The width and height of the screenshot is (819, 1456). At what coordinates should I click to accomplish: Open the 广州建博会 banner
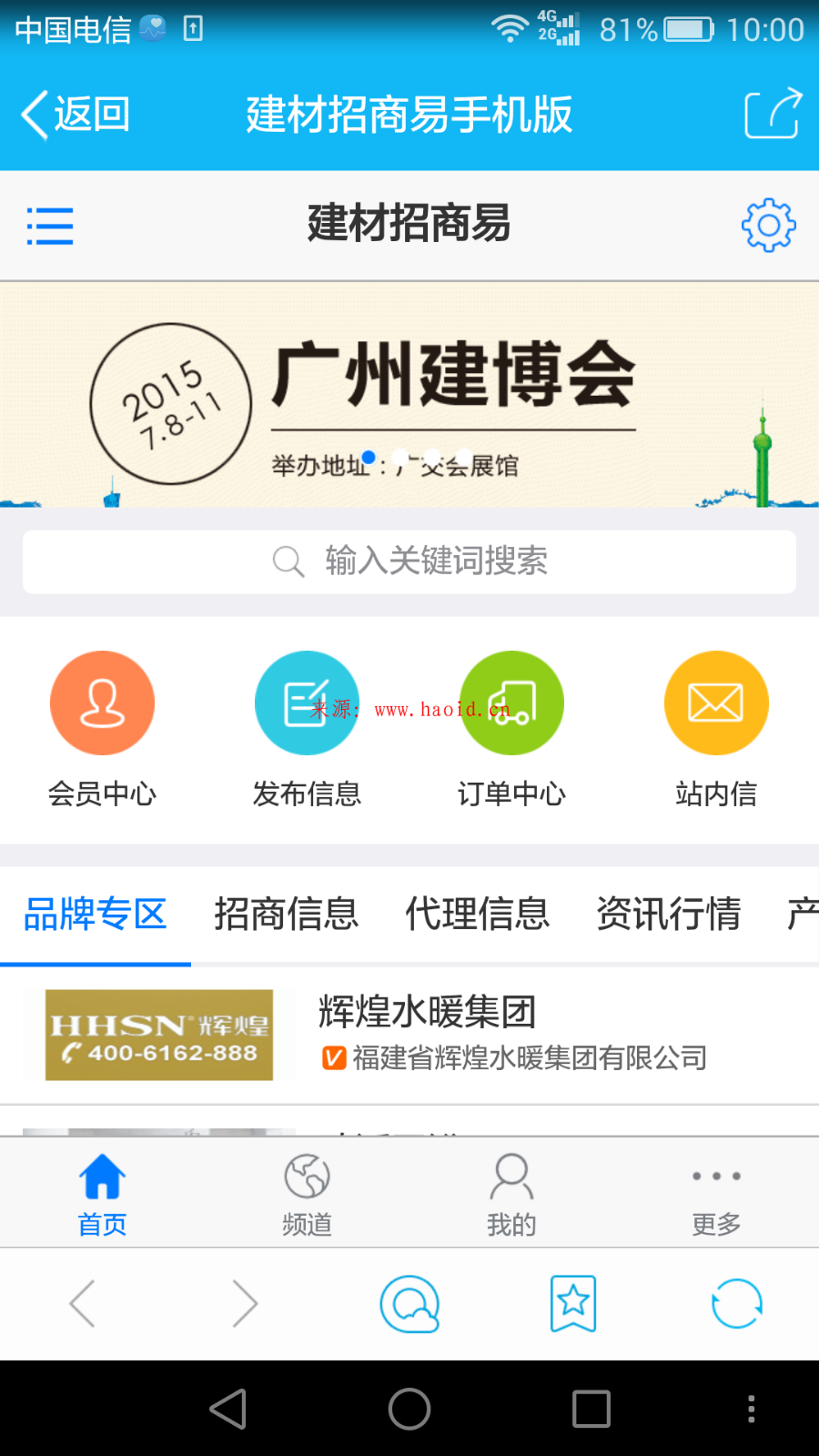(409, 394)
